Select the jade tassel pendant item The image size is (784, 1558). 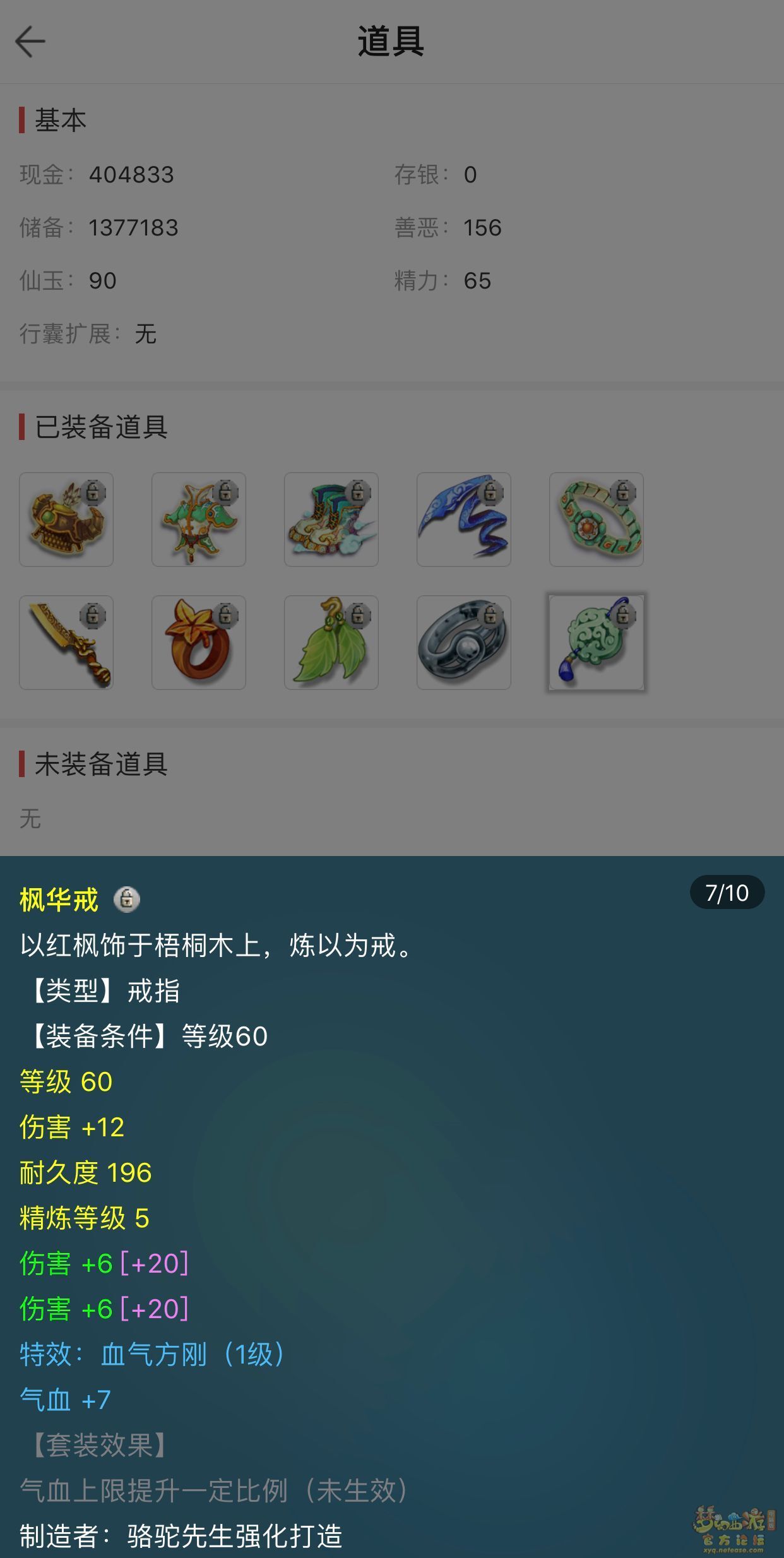tap(597, 642)
